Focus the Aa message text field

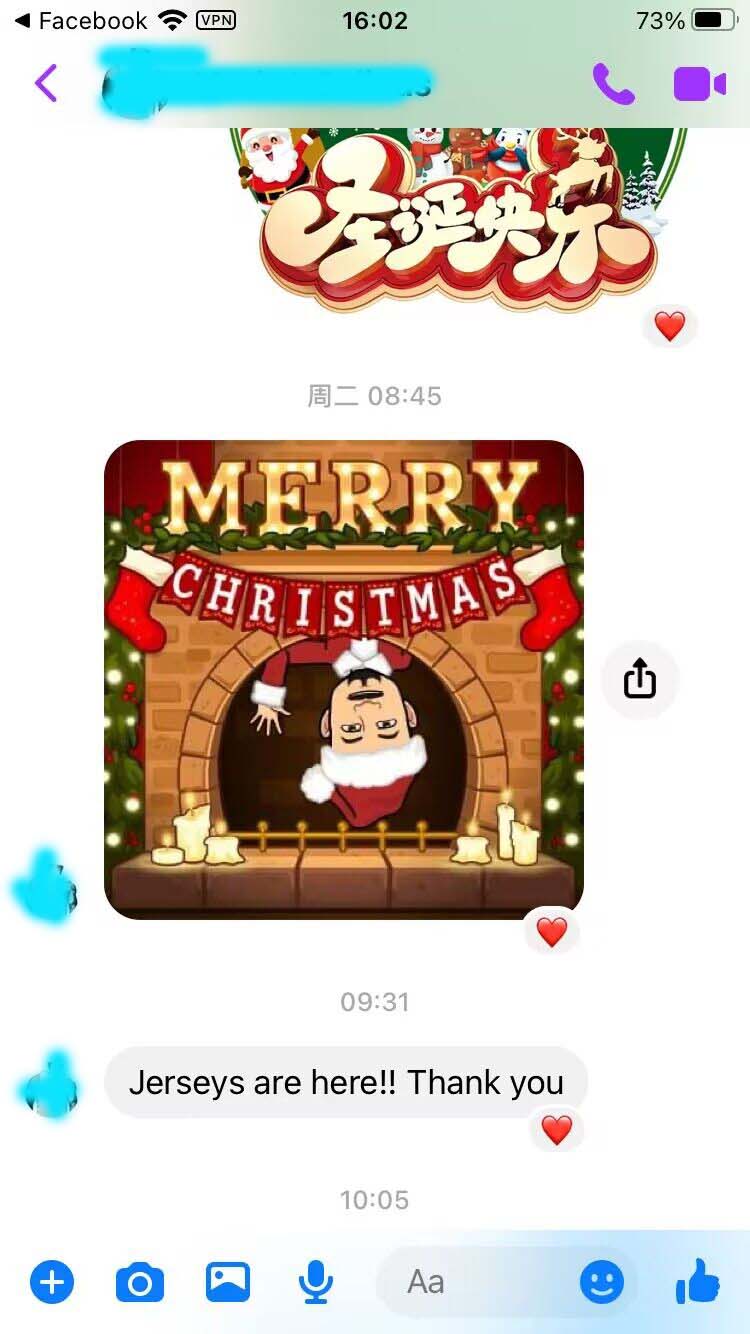coord(480,1282)
